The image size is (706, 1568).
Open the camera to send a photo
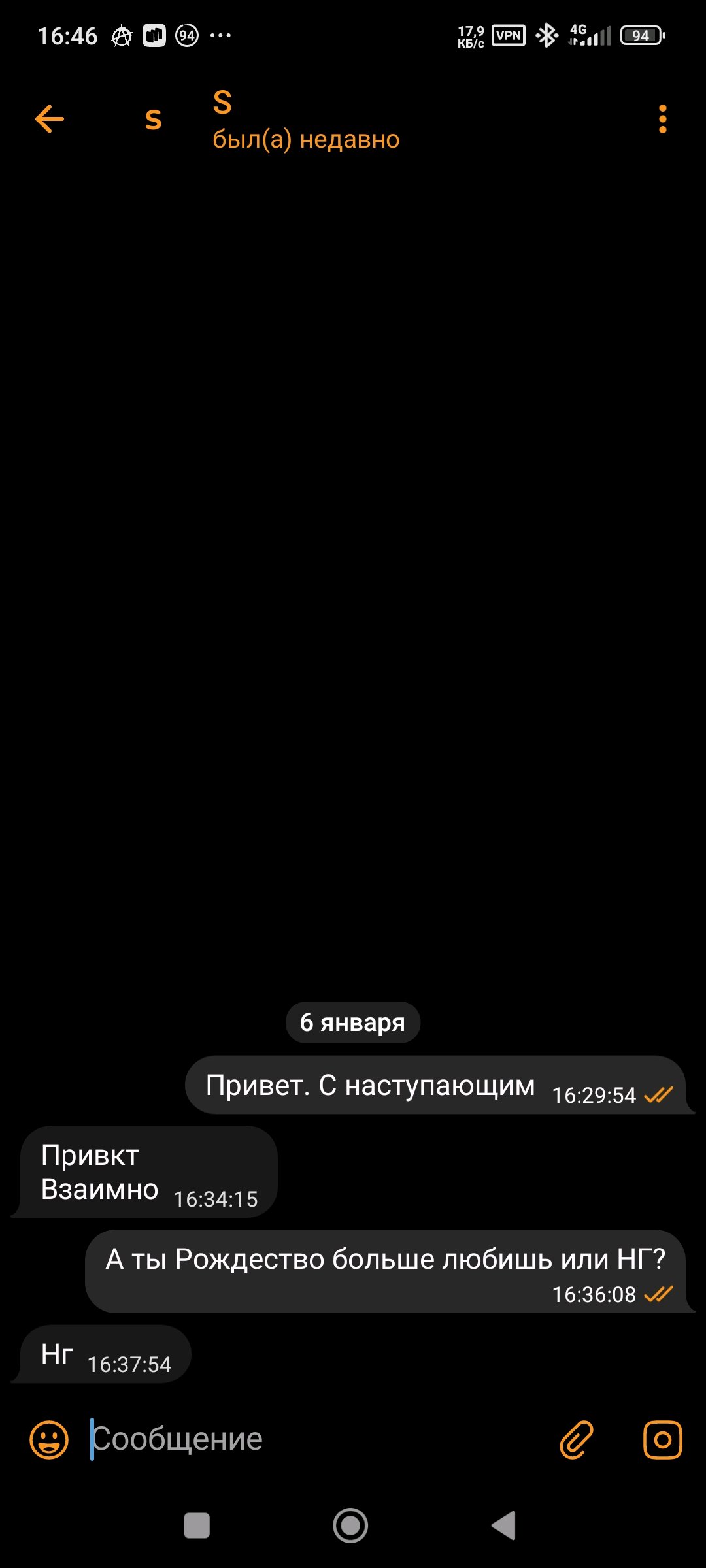pos(662,1439)
